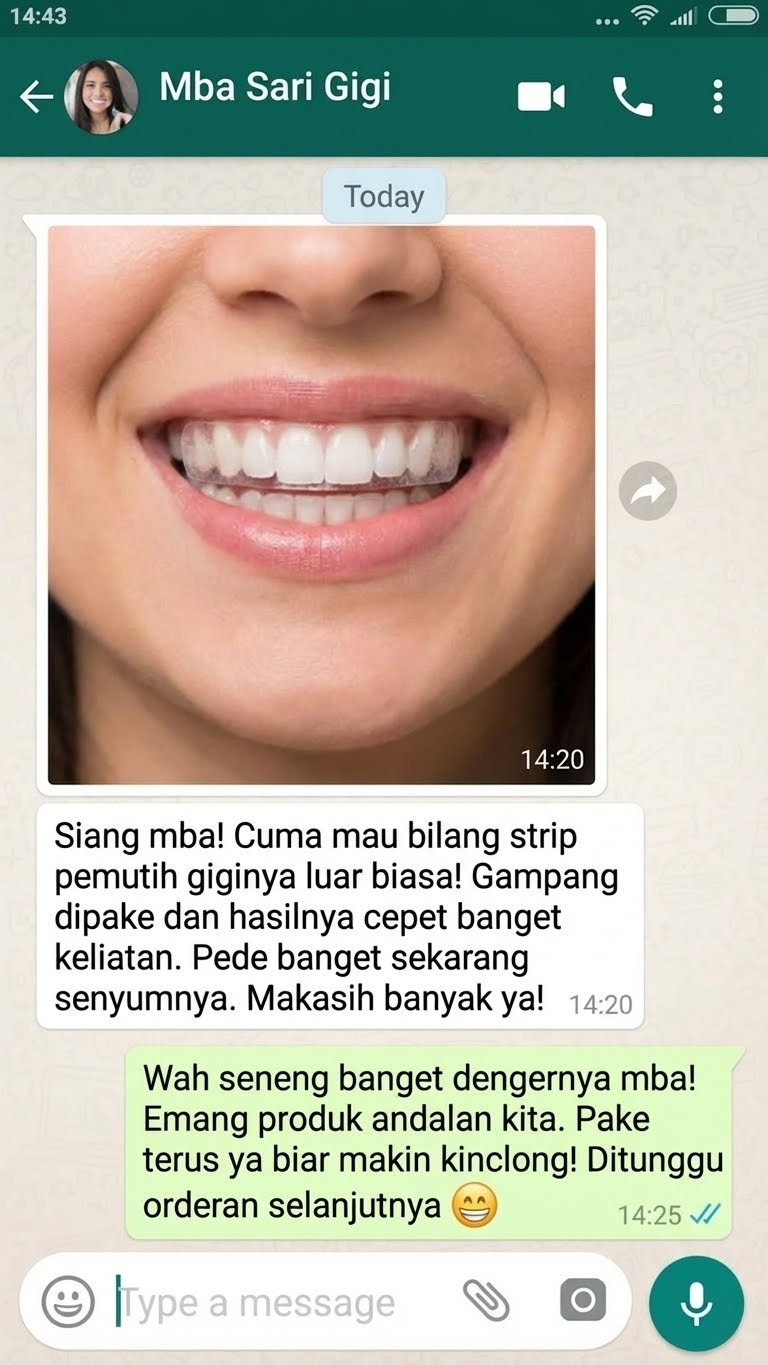This screenshot has width=768, height=1365.
Task: Go back to the chats list
Action: [35, 97]
